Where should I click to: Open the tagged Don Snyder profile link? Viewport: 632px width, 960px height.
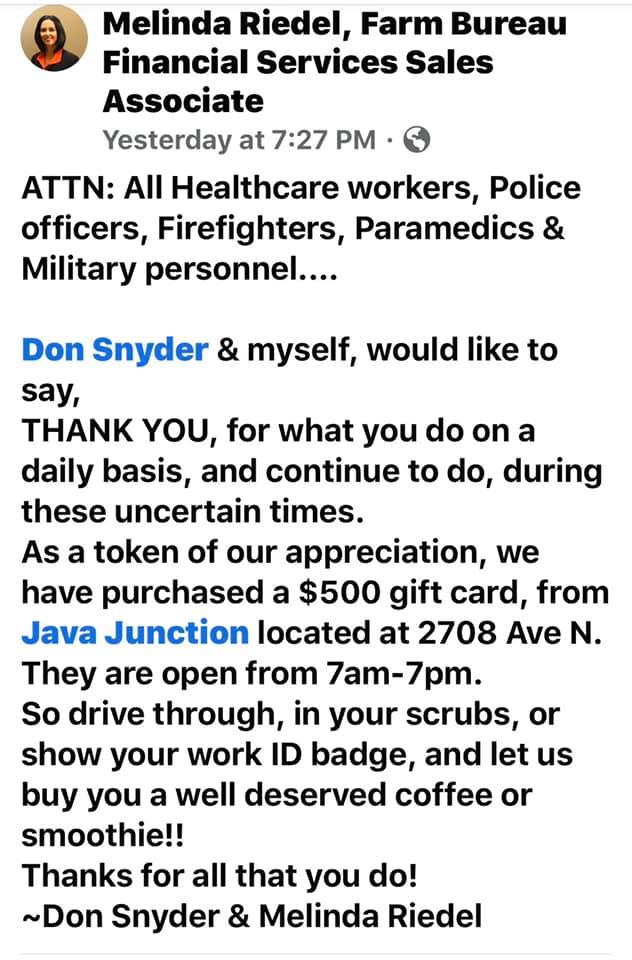(x=115, y=350)
